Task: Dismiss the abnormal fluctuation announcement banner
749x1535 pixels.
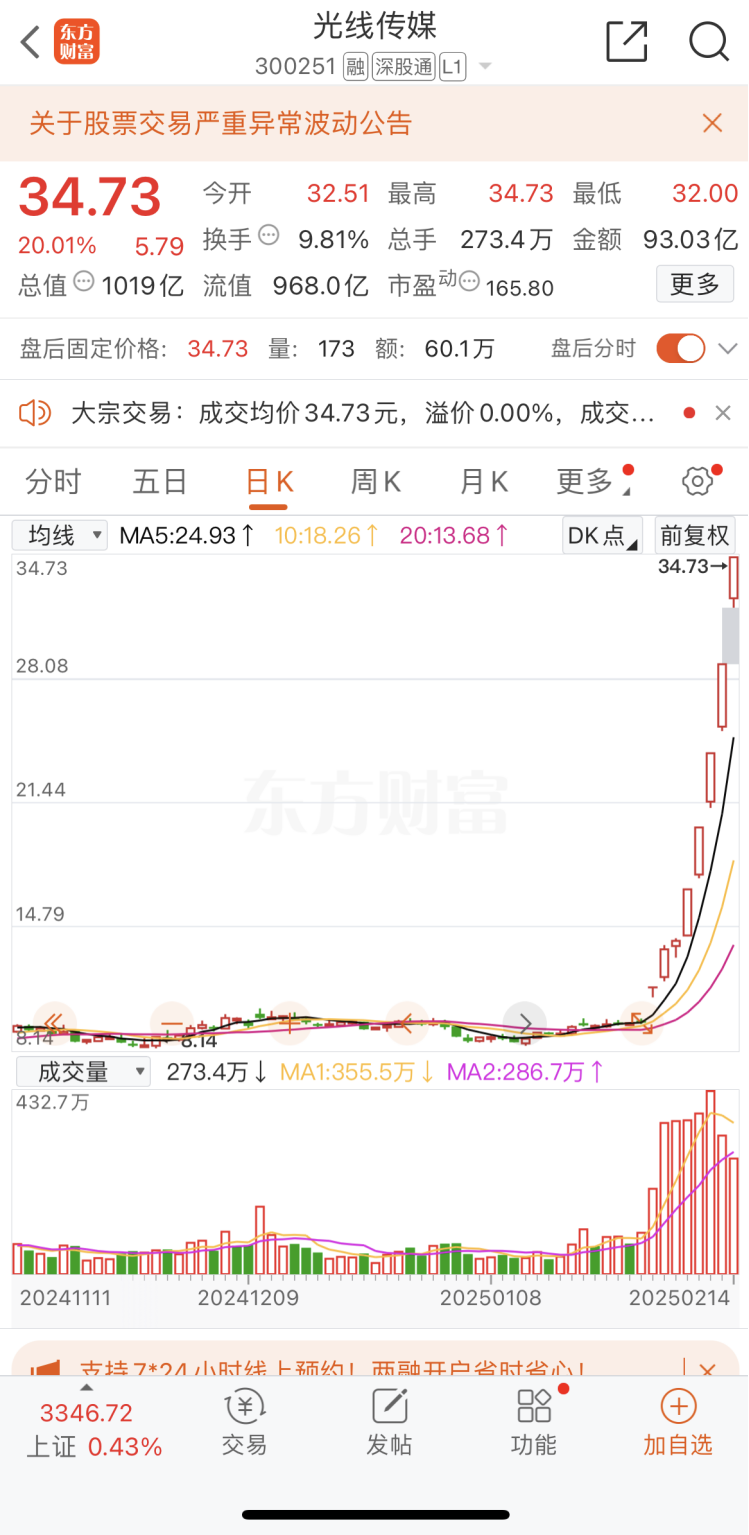Action: pos(712,123)
